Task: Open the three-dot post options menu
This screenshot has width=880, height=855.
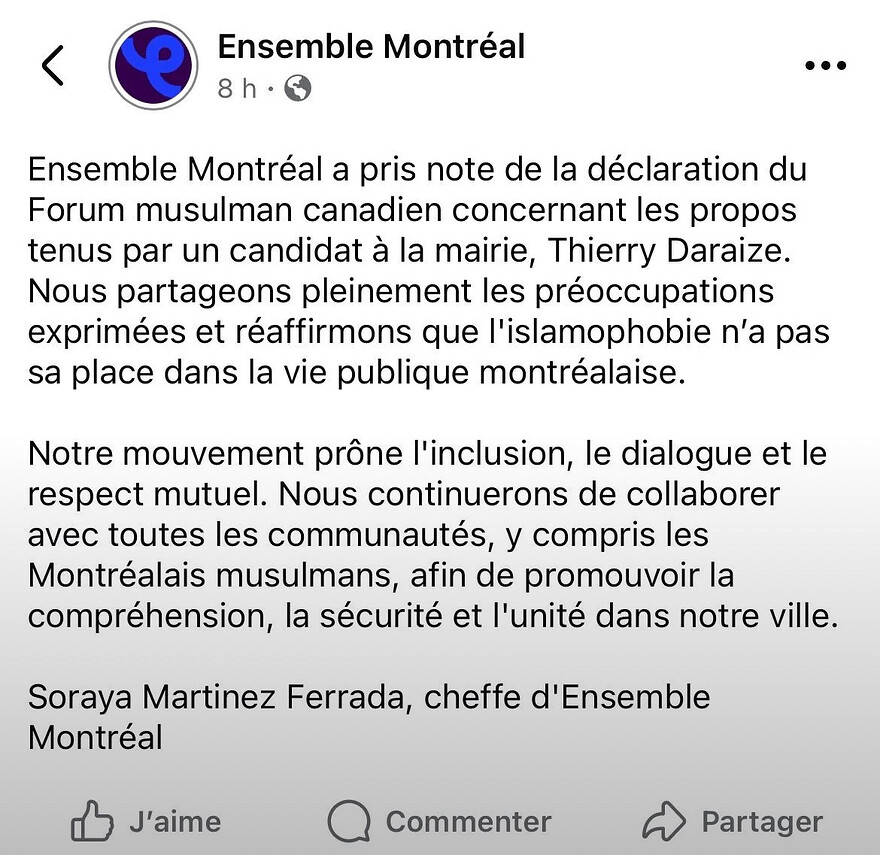Action: pyautogui.click(x=825, y=66)
